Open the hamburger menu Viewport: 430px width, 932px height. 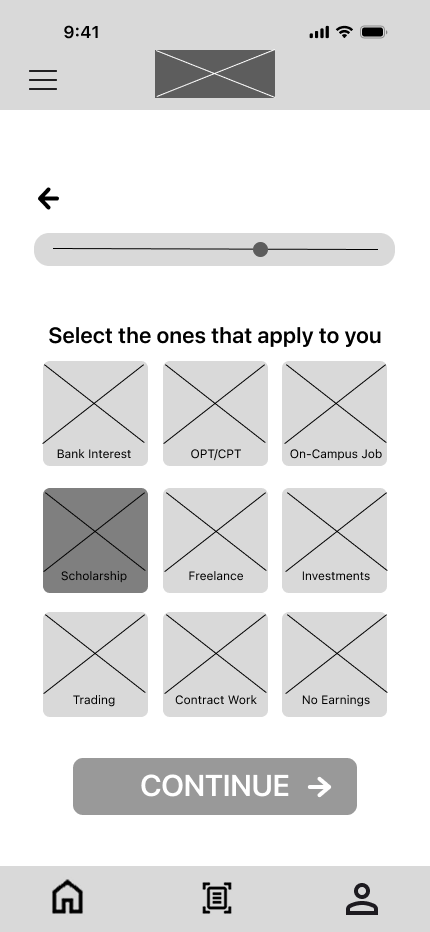[x=43, y=80]
